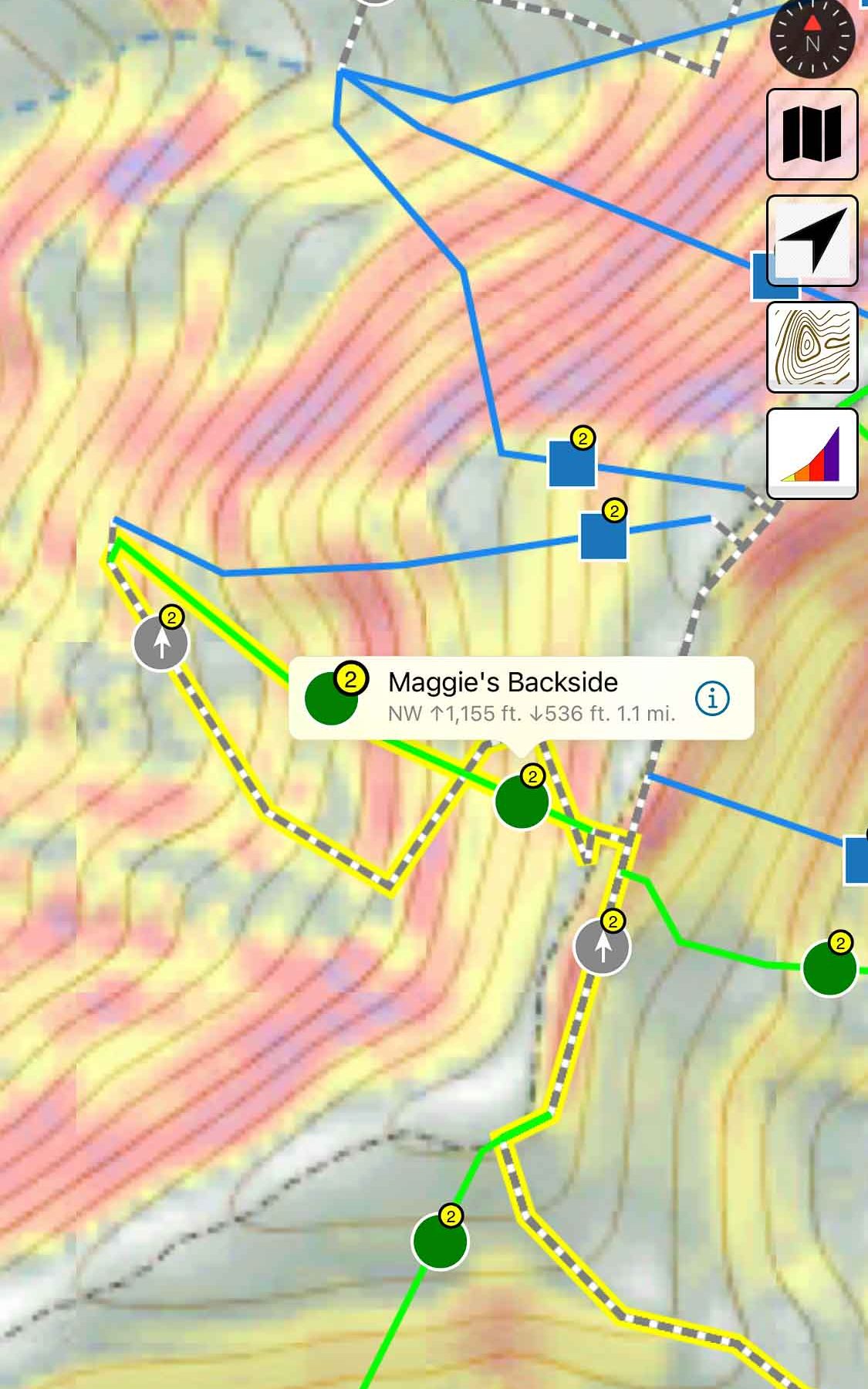Open the map selection button
This screenshot has width=868, height=1389.
[x=812, y=135]
